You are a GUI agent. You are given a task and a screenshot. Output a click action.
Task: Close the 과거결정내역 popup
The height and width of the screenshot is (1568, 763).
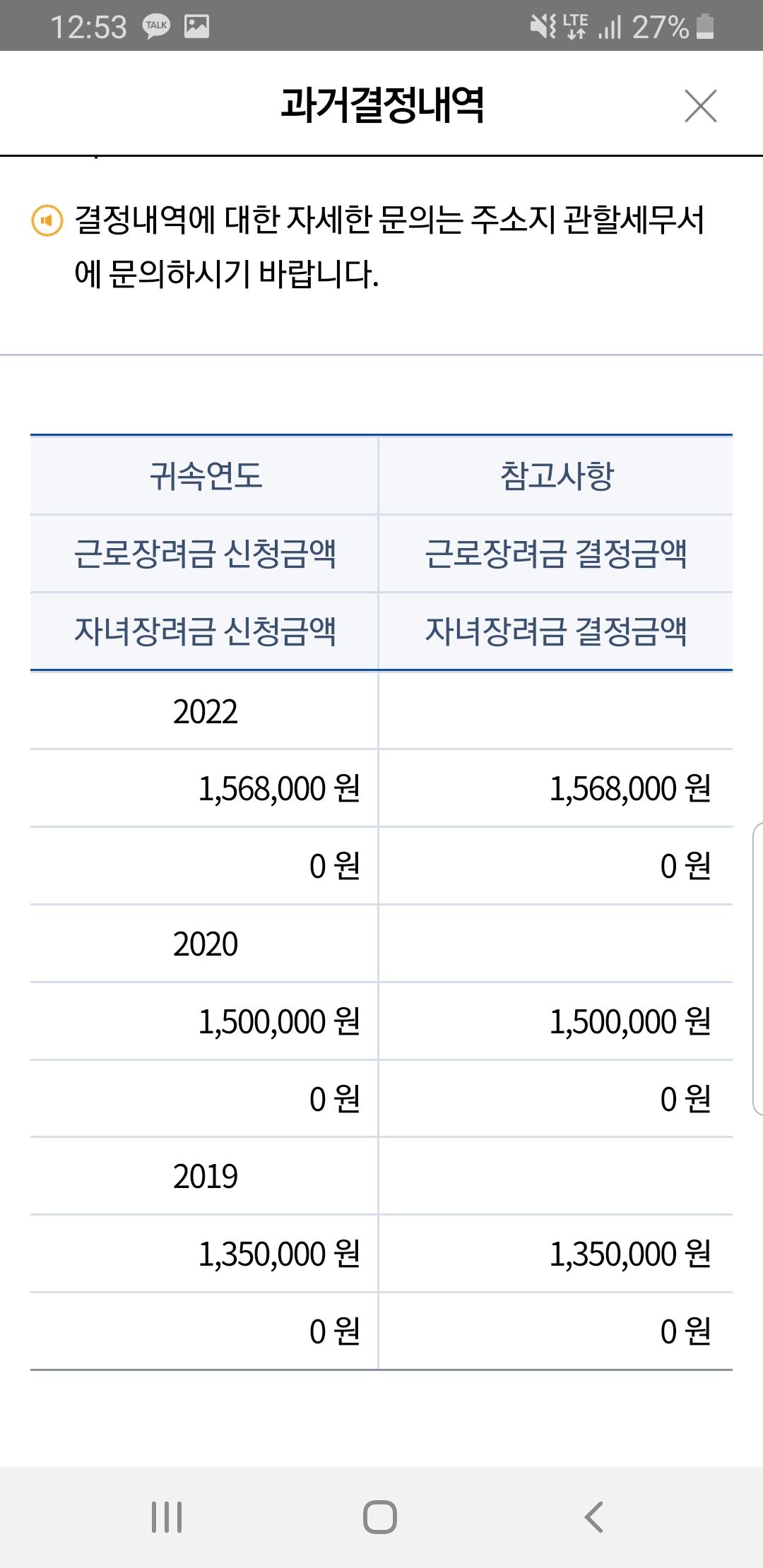[700, 106]
